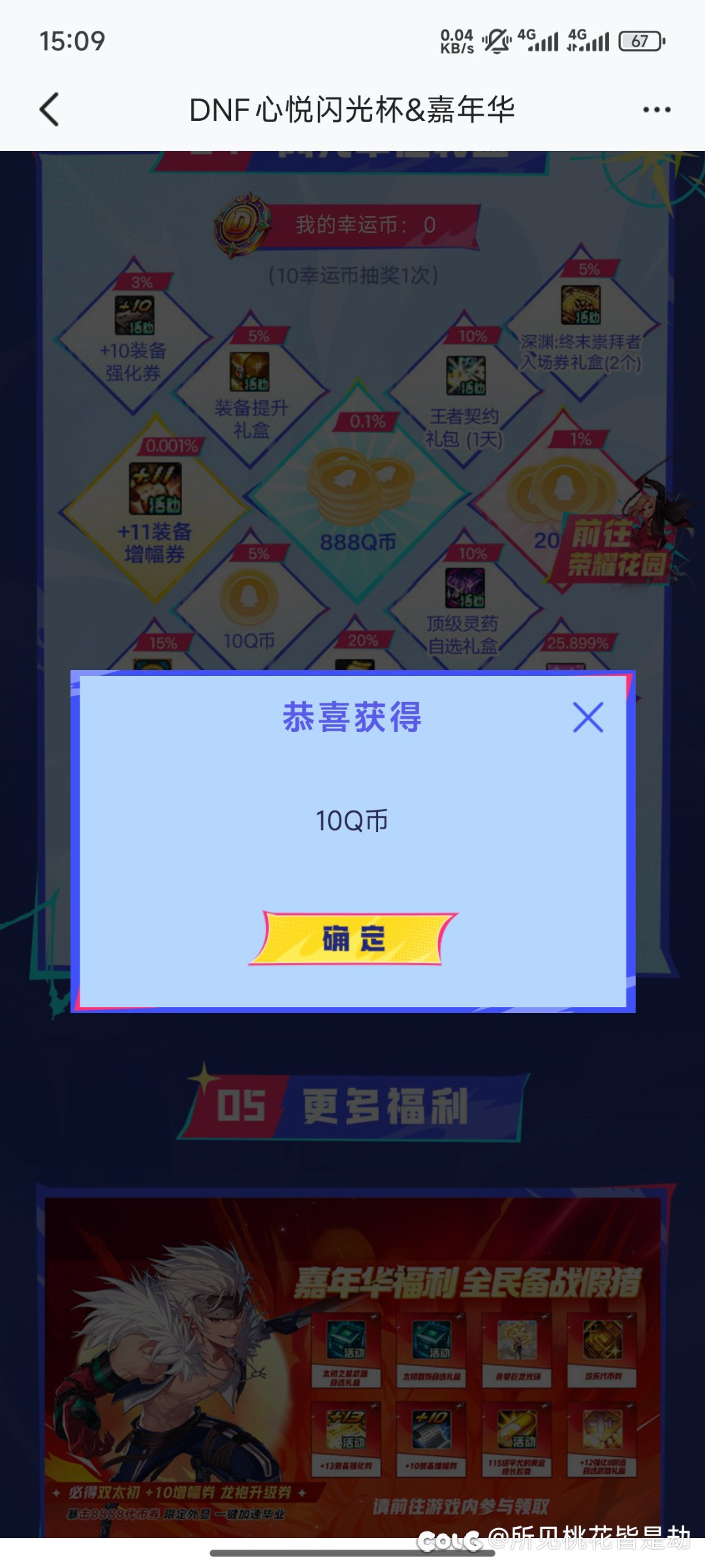Confirm the reward with 确定 button
Screen dimensions: 705x1568
coord(353,939)
